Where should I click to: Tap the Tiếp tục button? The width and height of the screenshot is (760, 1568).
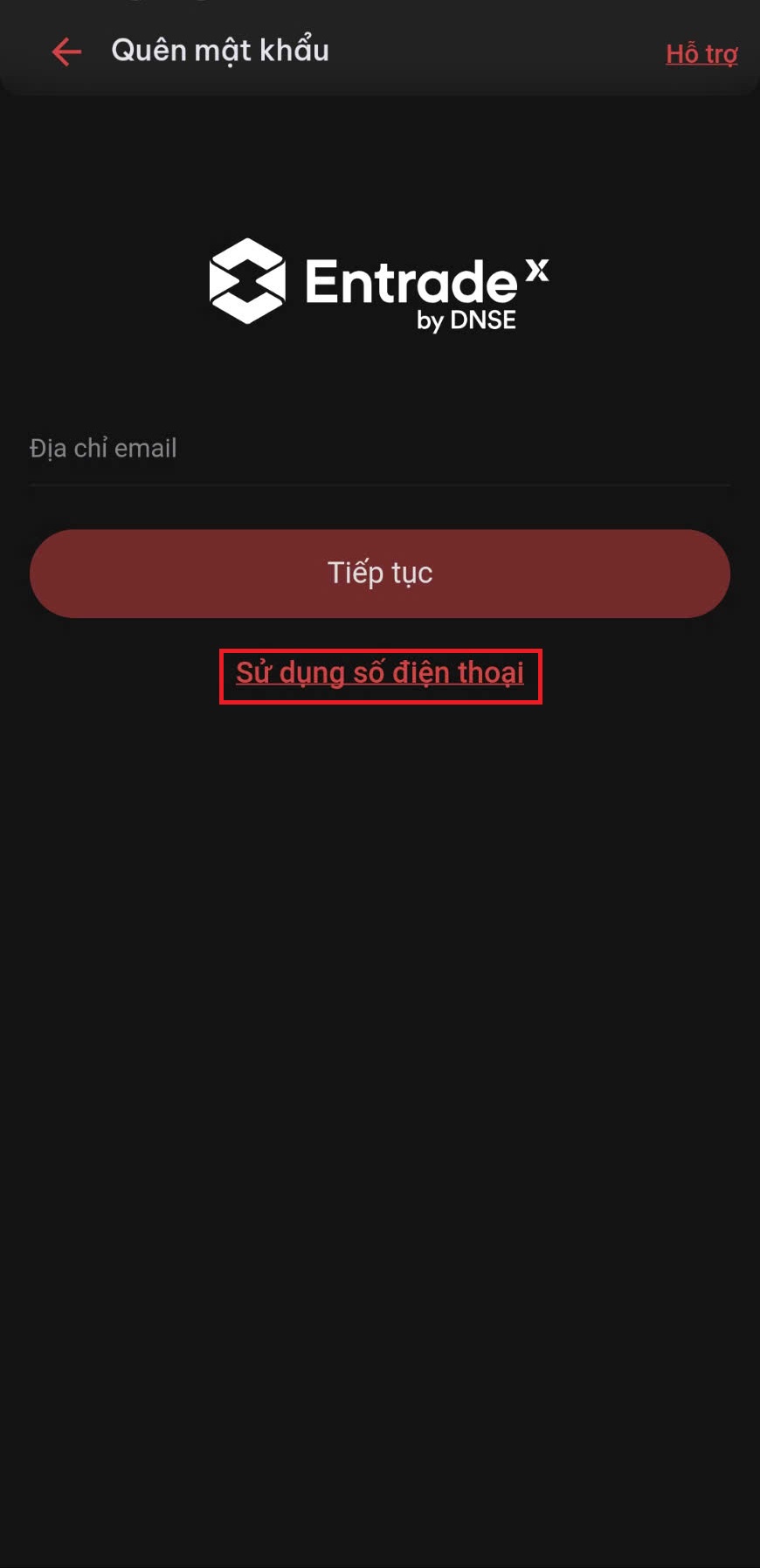[380, 574]
